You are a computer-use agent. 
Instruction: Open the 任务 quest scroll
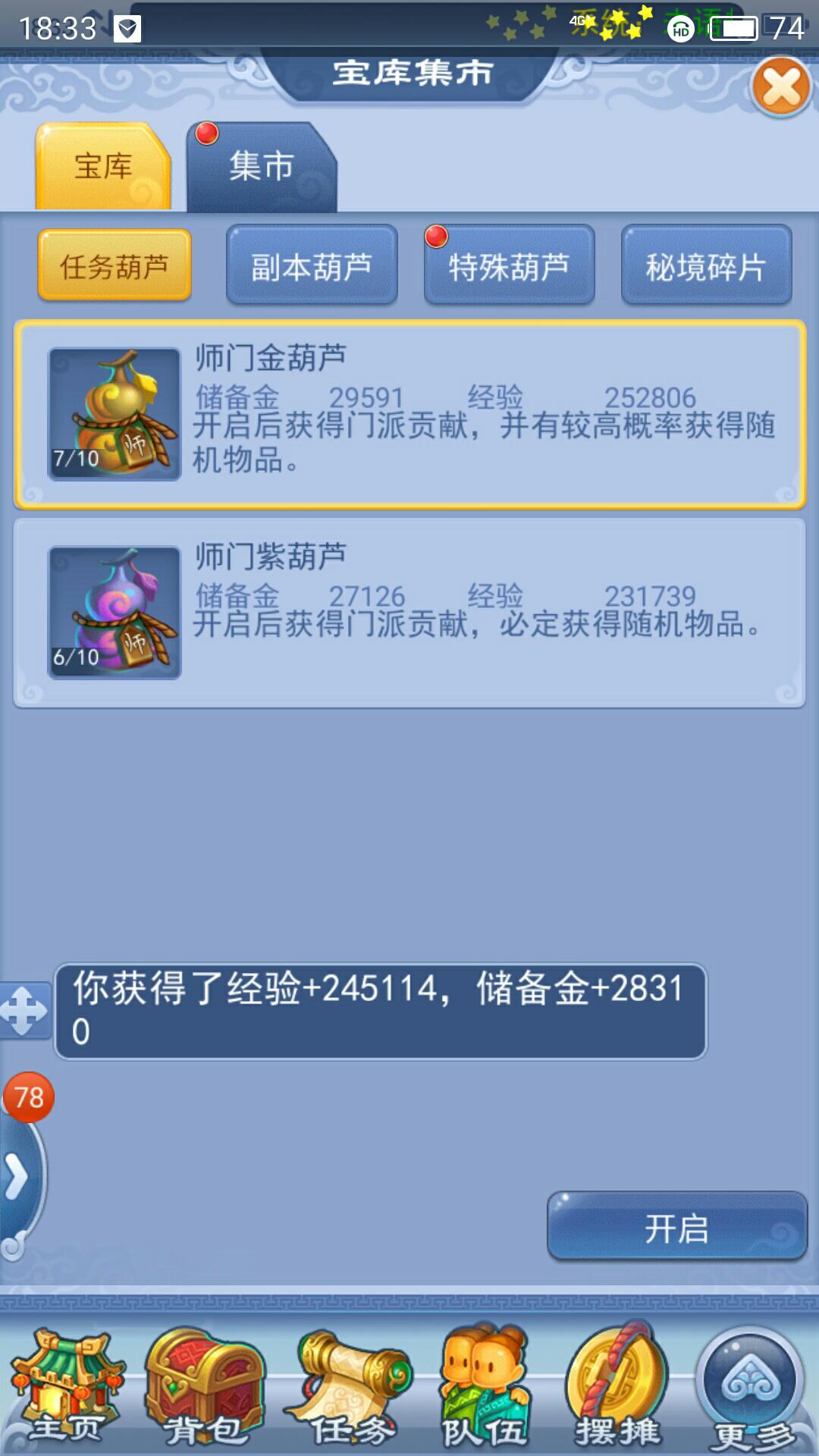[350, 1388]
